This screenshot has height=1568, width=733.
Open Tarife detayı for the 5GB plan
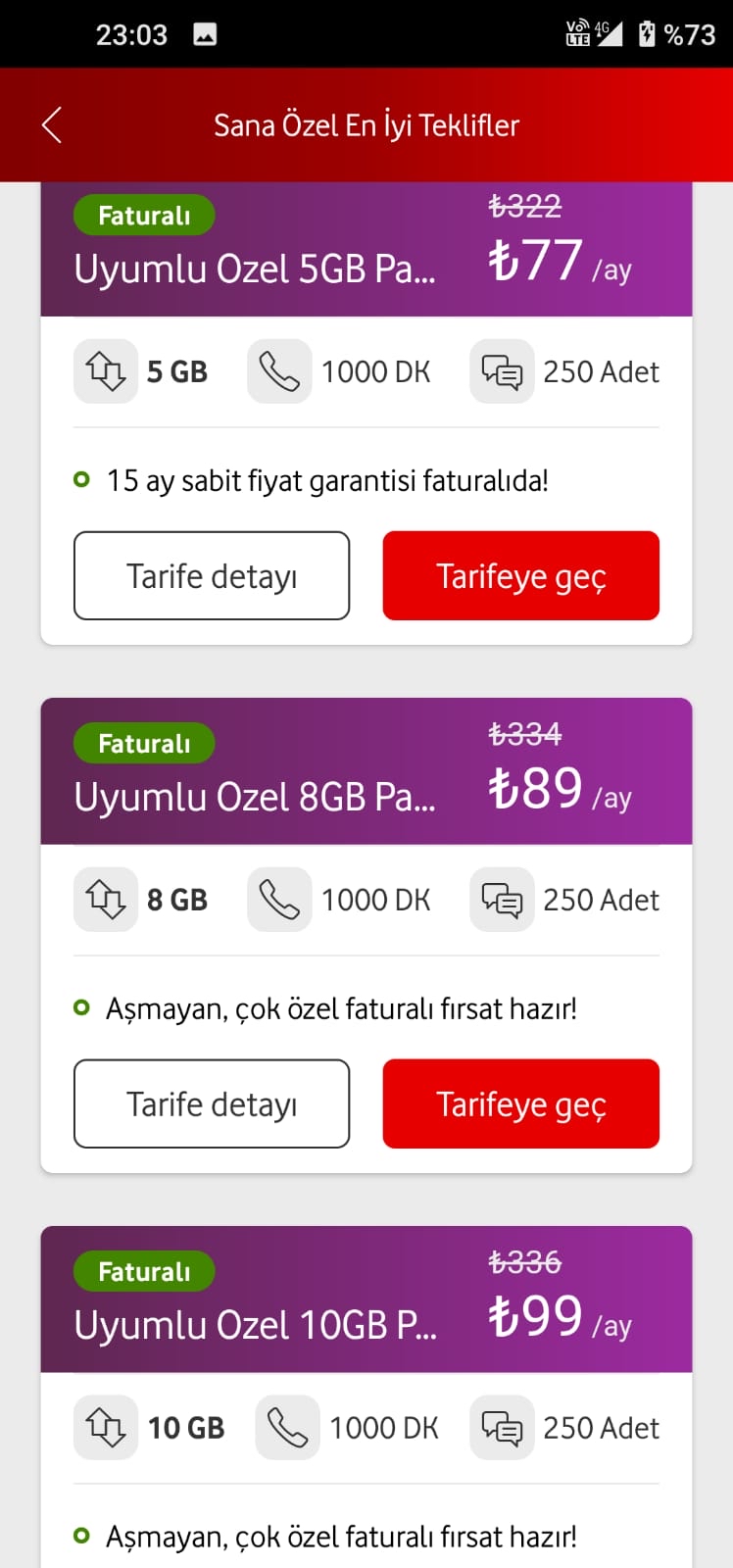click(x=212, y=575)
